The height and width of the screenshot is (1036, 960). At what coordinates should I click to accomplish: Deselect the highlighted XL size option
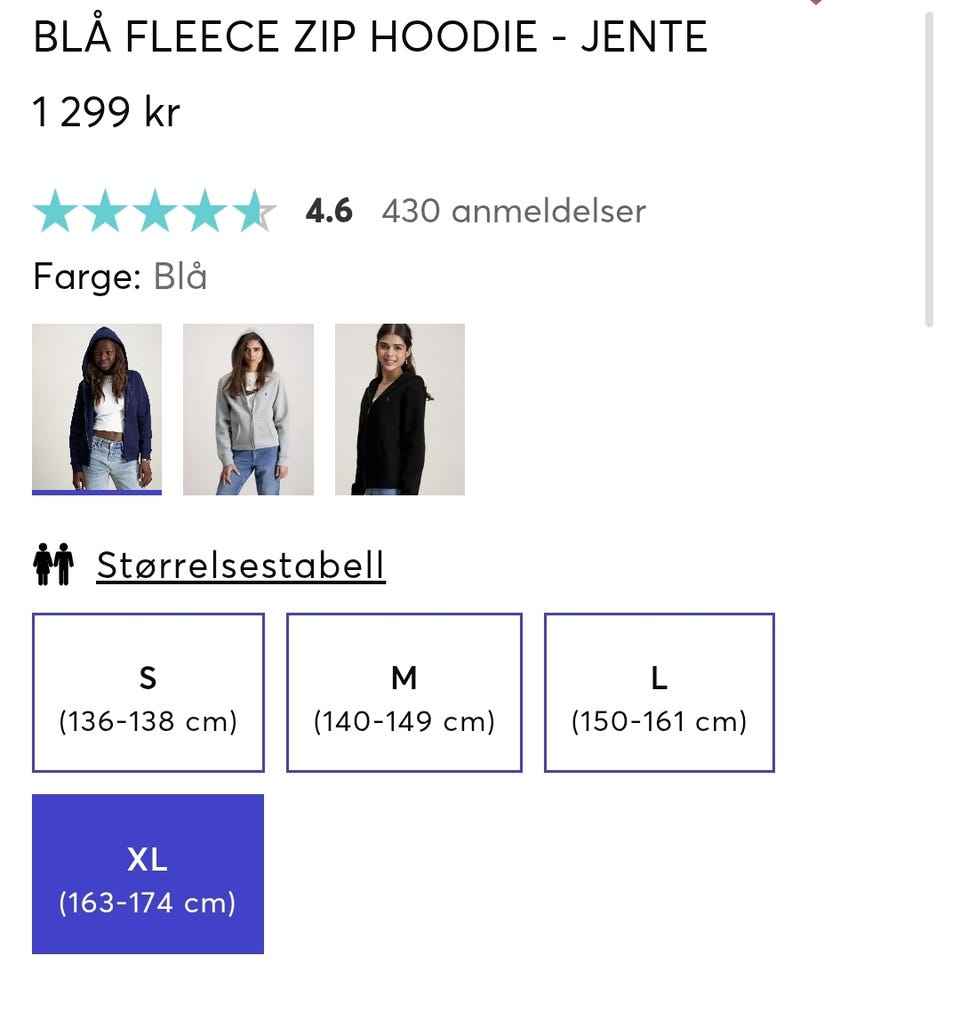click(148, 873)
